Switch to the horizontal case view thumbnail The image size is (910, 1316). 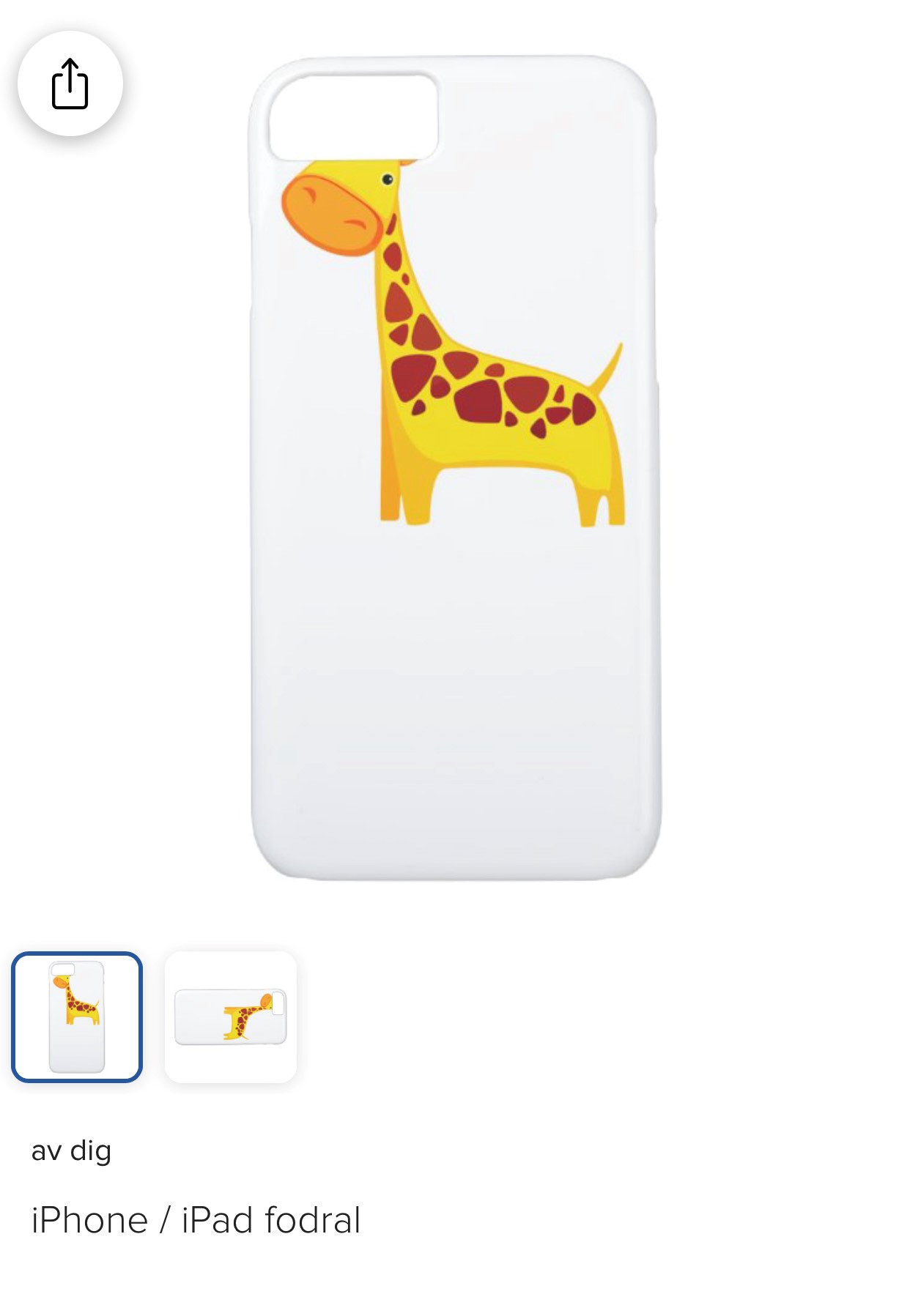(231, 1016)
